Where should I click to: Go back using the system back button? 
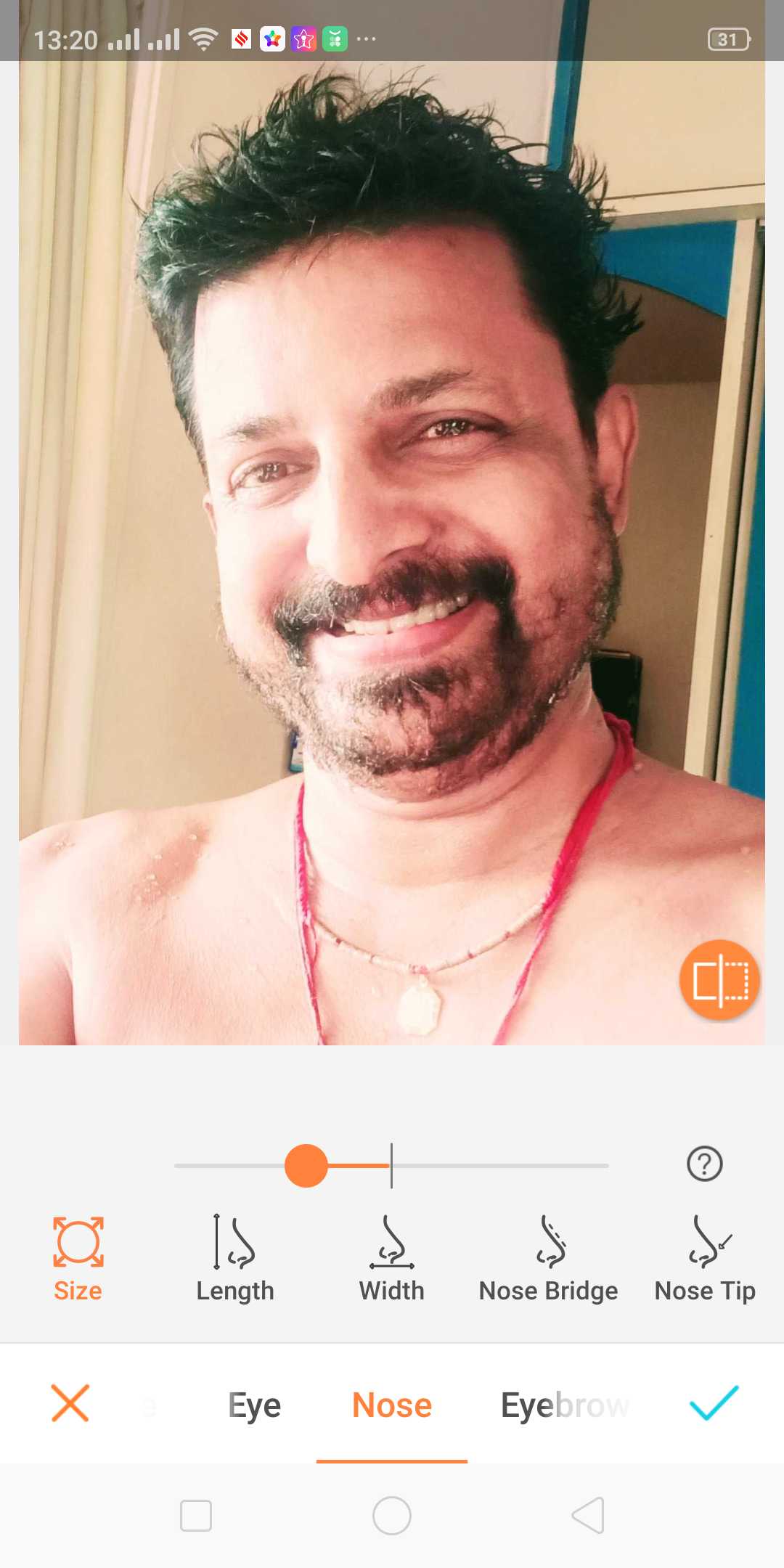[588, 1516]
